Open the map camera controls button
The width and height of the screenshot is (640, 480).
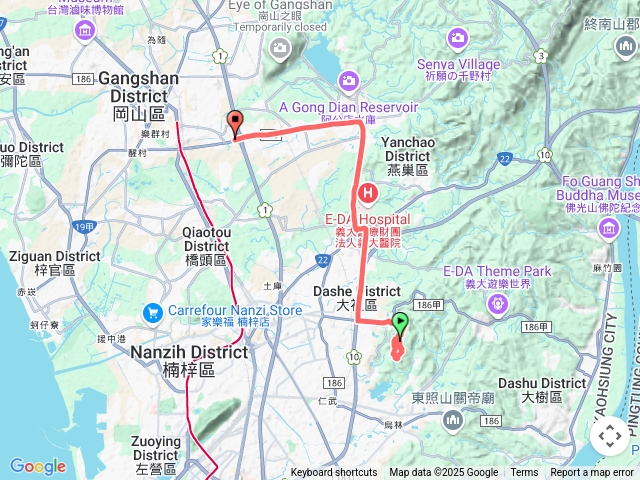[609, 436]
